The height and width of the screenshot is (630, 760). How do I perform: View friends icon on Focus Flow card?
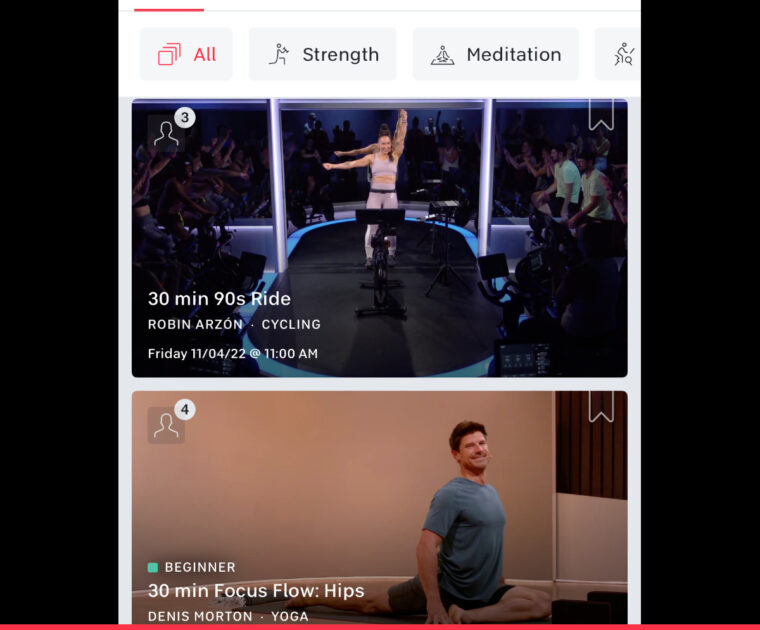click(x=167, y=424)
